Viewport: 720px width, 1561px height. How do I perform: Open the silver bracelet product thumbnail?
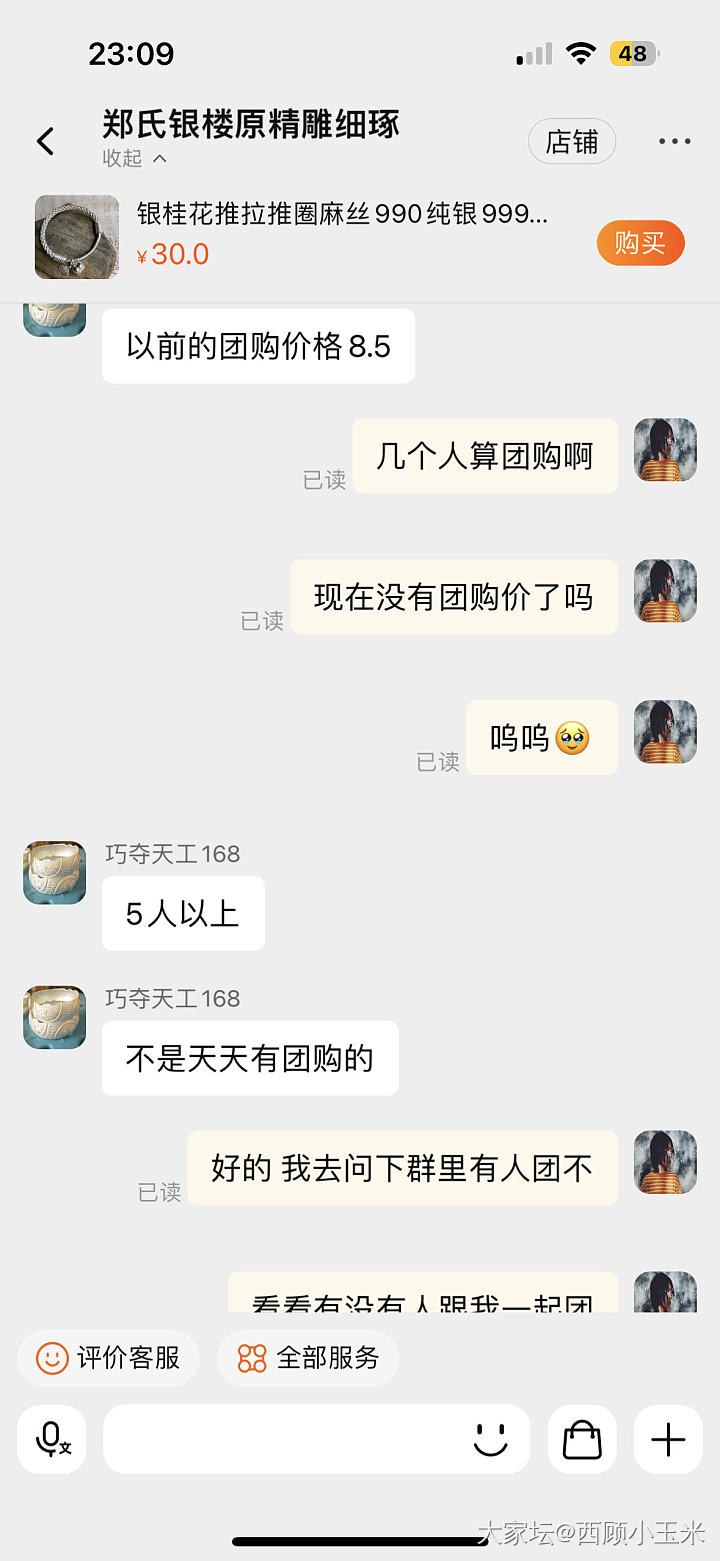click(x=77, y=237)
